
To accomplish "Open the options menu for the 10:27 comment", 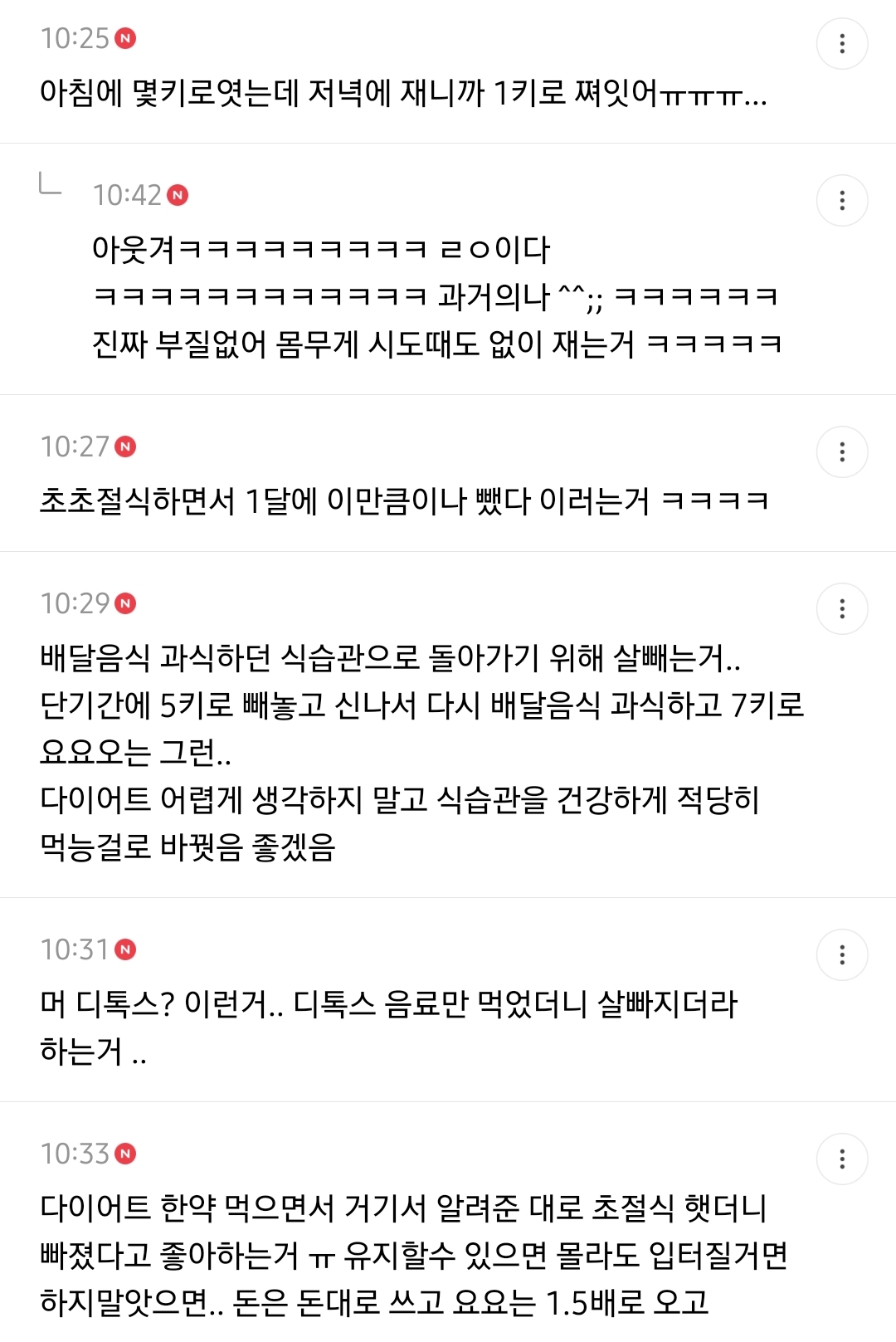I will pyautogui.click(x=842, y=451).
